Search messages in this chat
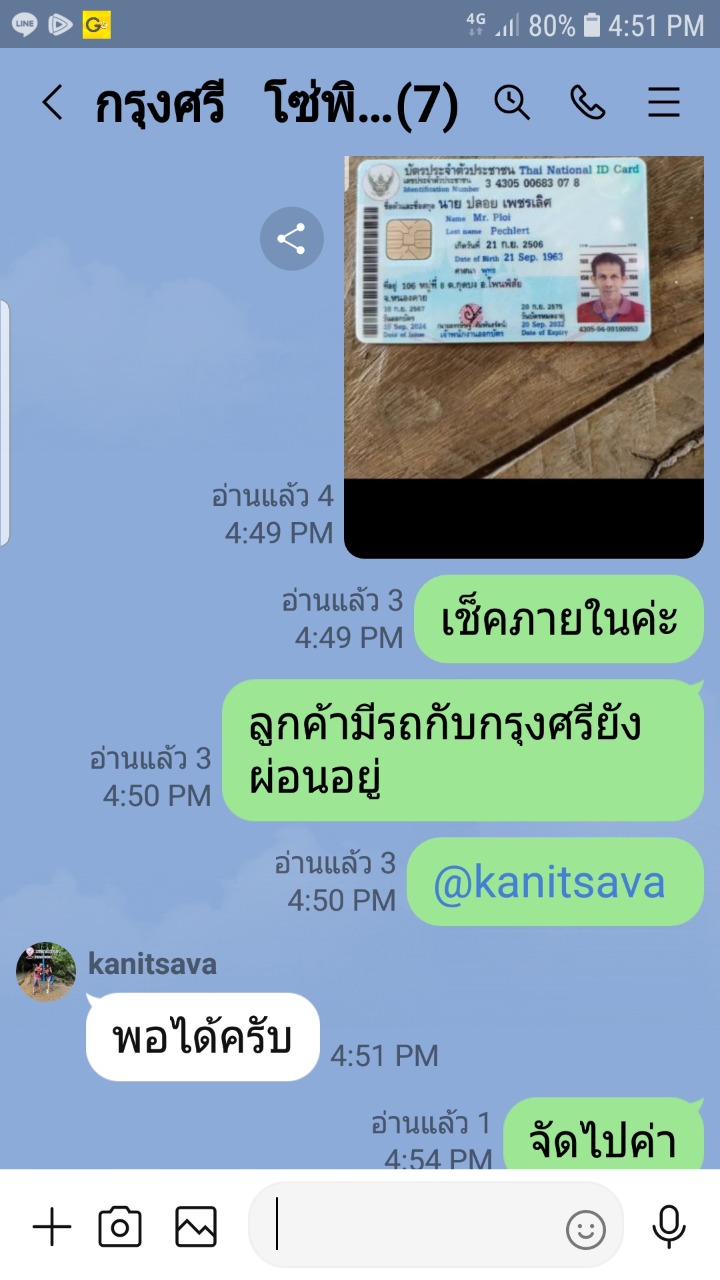The width and height of the screenshot is (720, 1280). click(x=512, y=103)
